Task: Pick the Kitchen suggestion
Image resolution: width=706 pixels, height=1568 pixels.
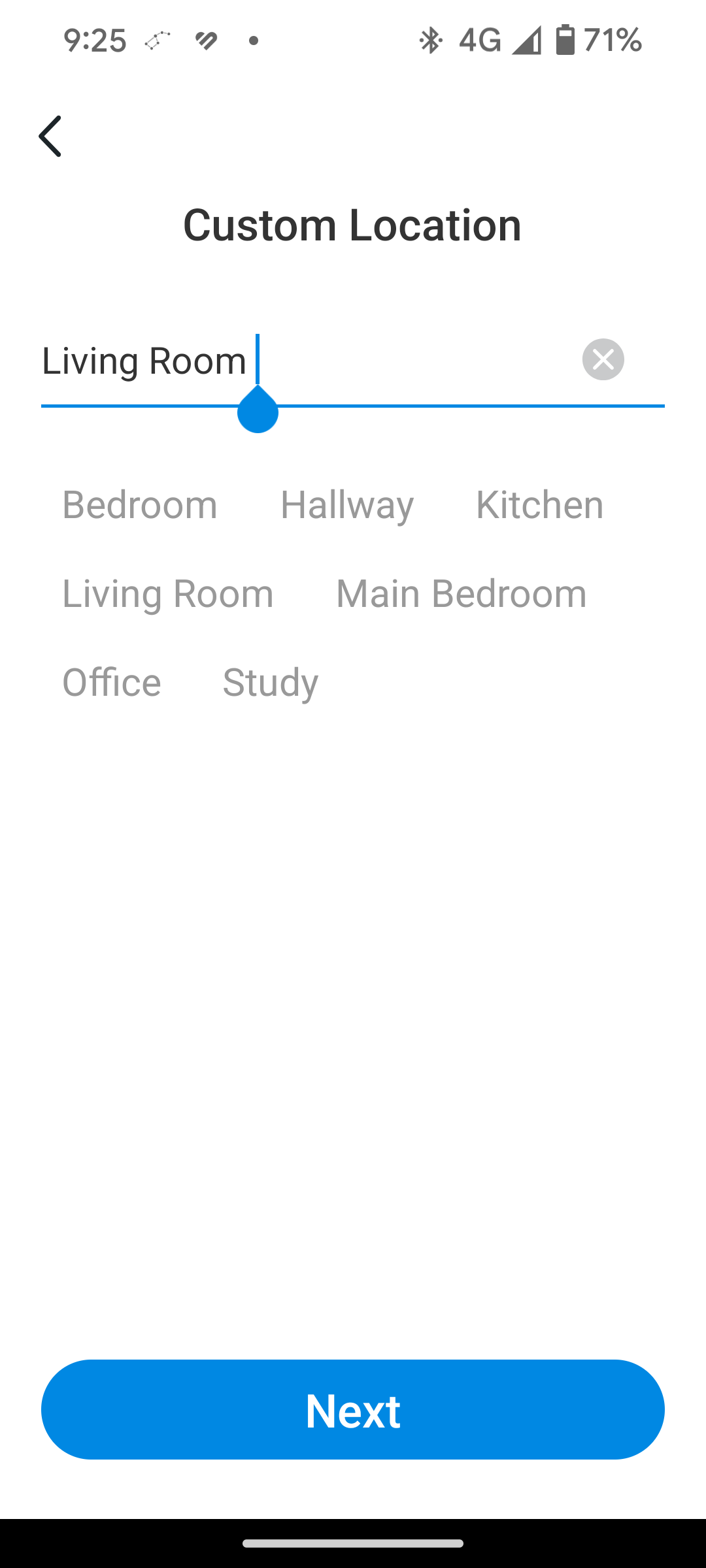Action: (x=539, y=504)
